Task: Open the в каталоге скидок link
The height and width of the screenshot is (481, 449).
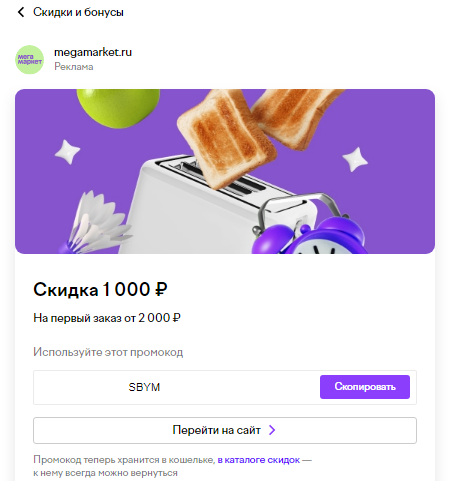Action: tap(259, 460)
